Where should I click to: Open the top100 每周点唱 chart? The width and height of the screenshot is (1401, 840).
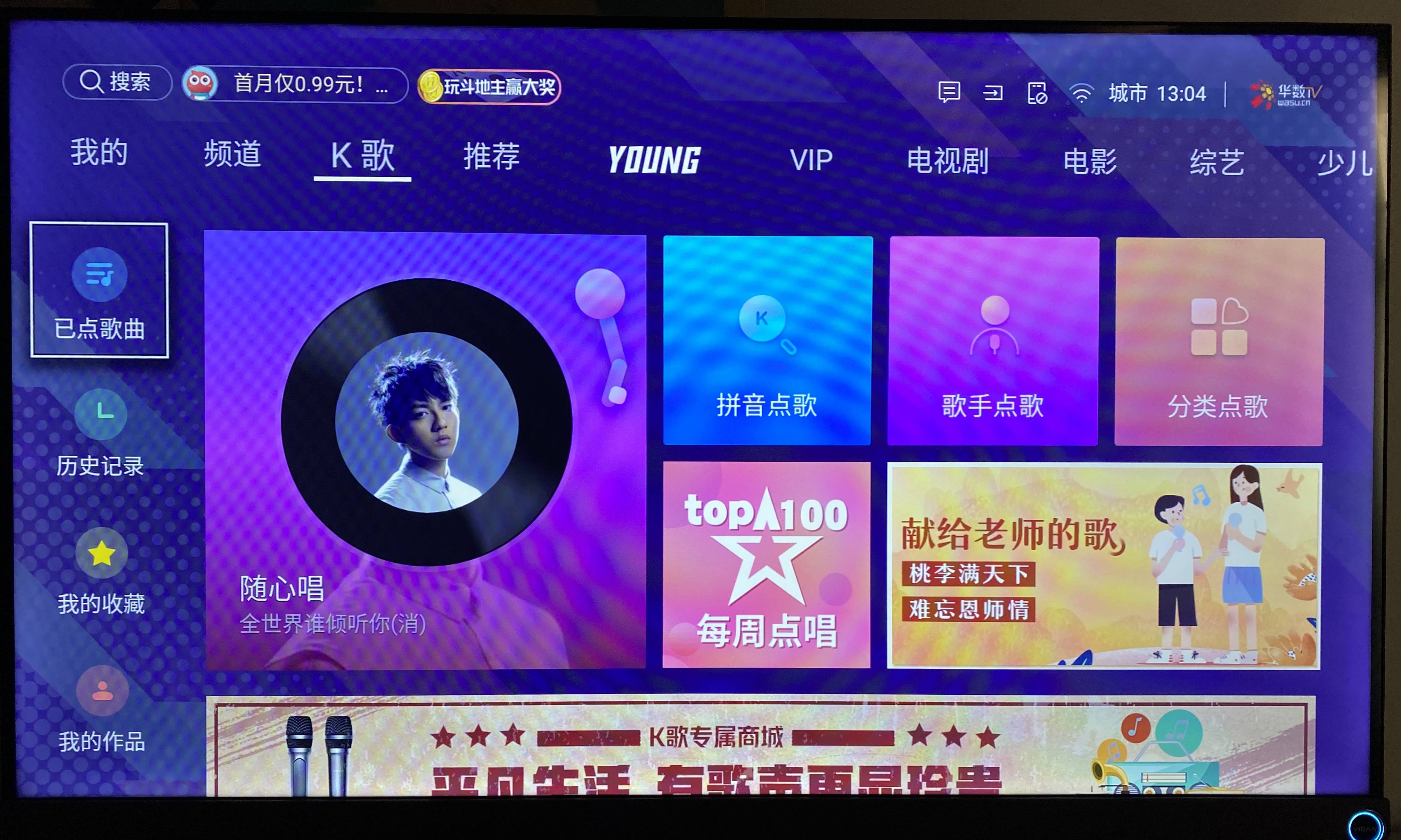[767, 565]
